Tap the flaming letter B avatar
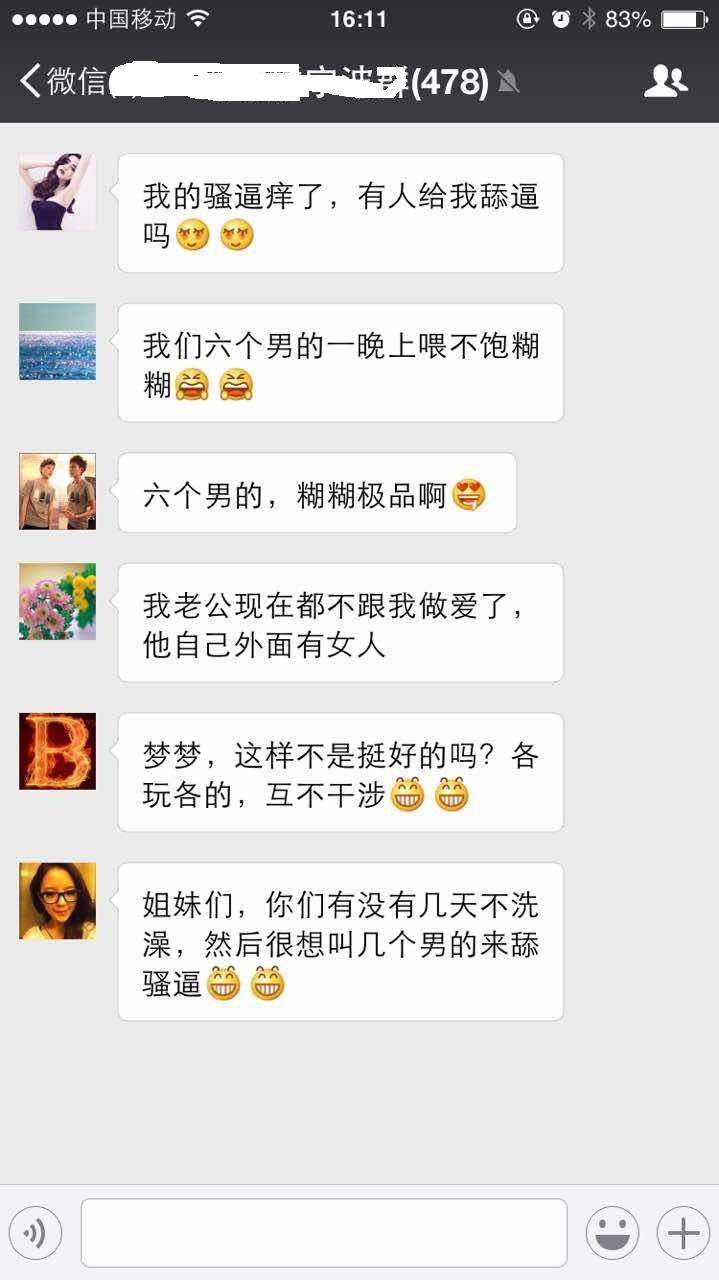The image size is (719, 1280). point(57,751)
